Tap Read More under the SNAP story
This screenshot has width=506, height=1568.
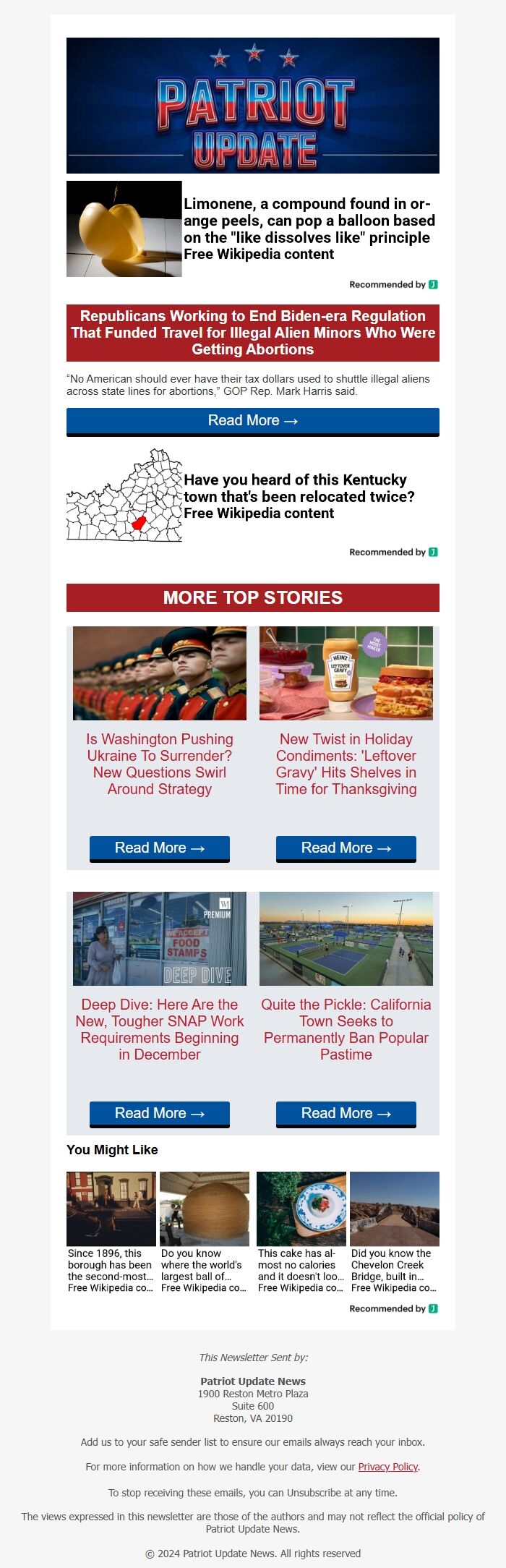(160, 1114)
